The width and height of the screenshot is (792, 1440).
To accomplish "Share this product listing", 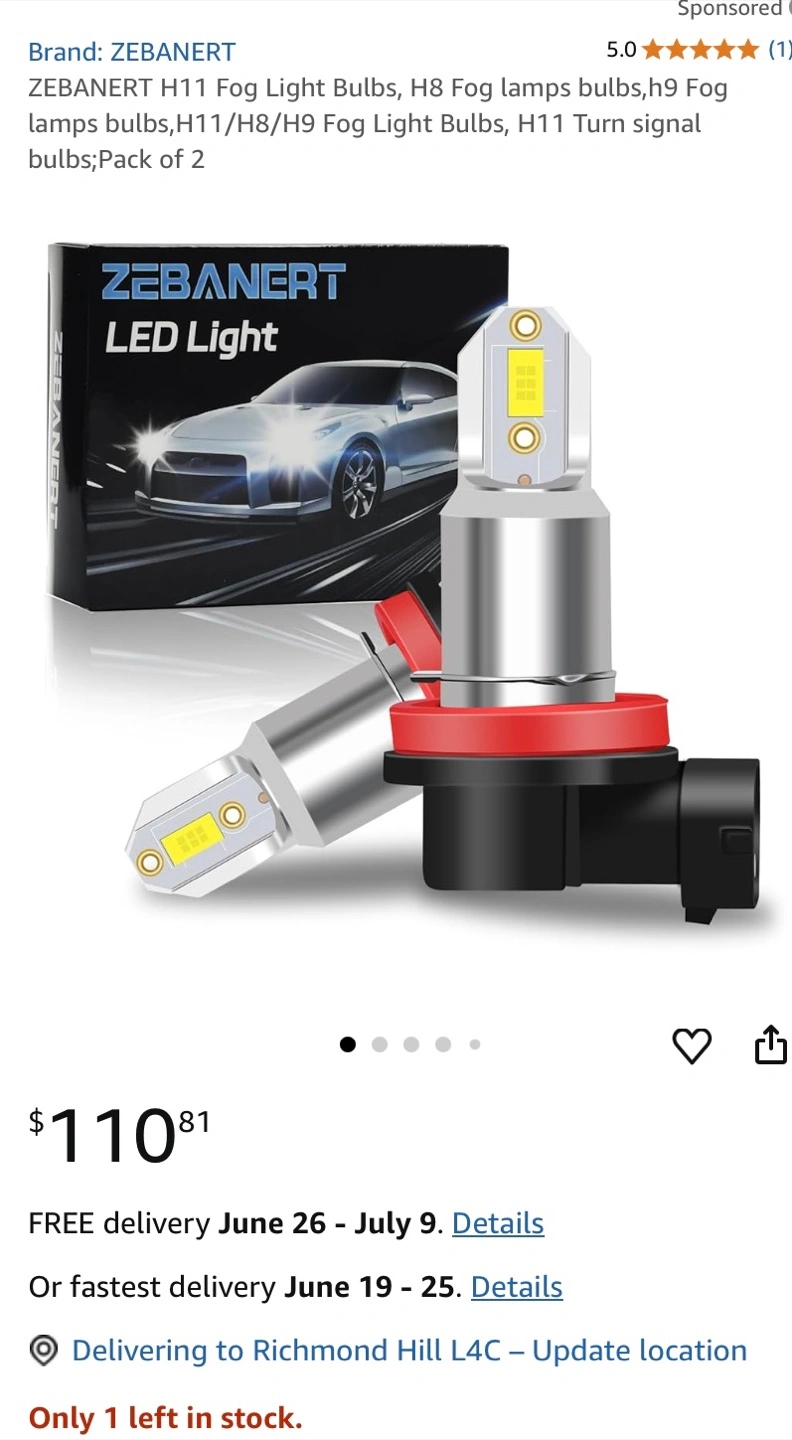I will point(770,1045).
